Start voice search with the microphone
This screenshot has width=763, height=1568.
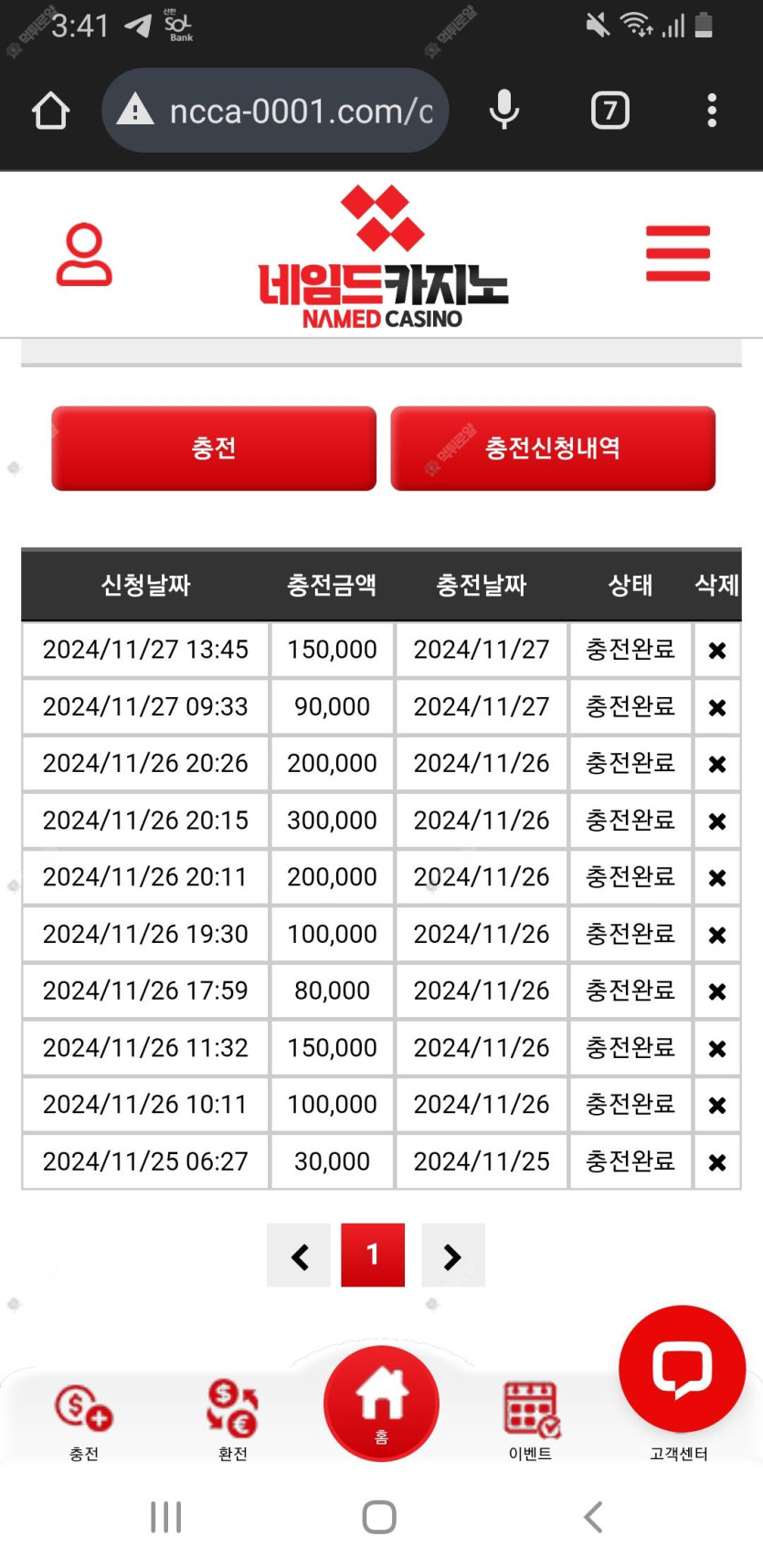504,111
